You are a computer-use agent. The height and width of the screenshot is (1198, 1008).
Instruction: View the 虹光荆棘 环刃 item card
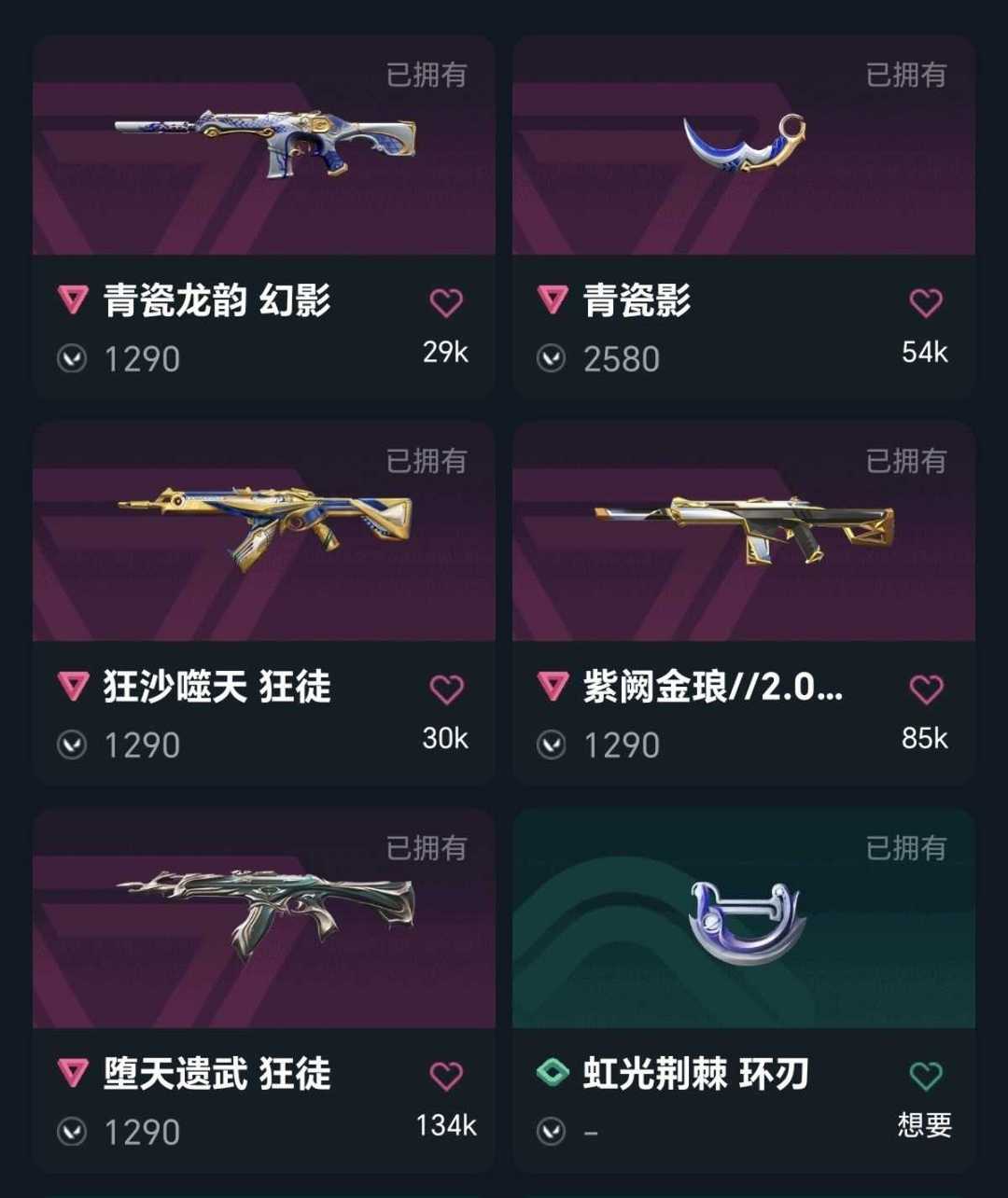click(x=744, y=991)
